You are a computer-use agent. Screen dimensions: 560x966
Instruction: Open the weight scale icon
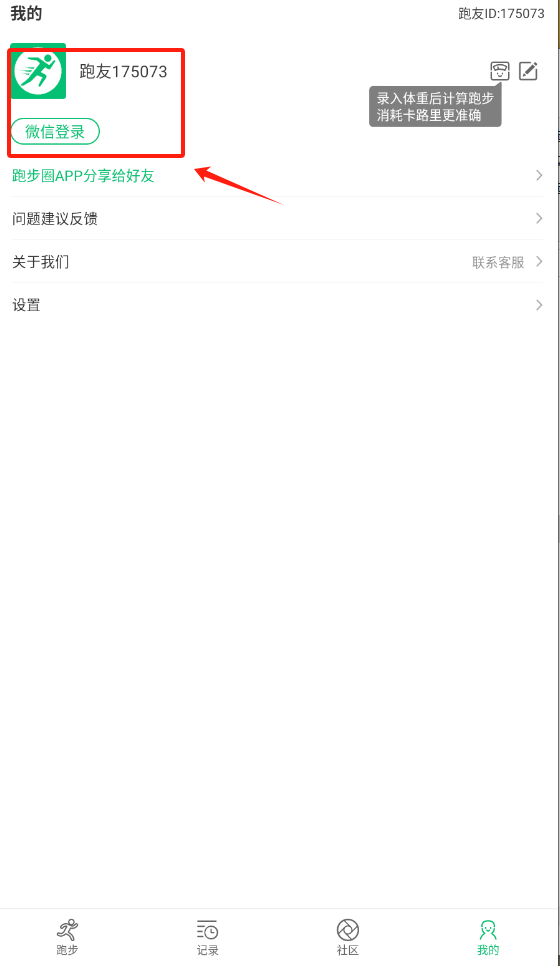500,71
